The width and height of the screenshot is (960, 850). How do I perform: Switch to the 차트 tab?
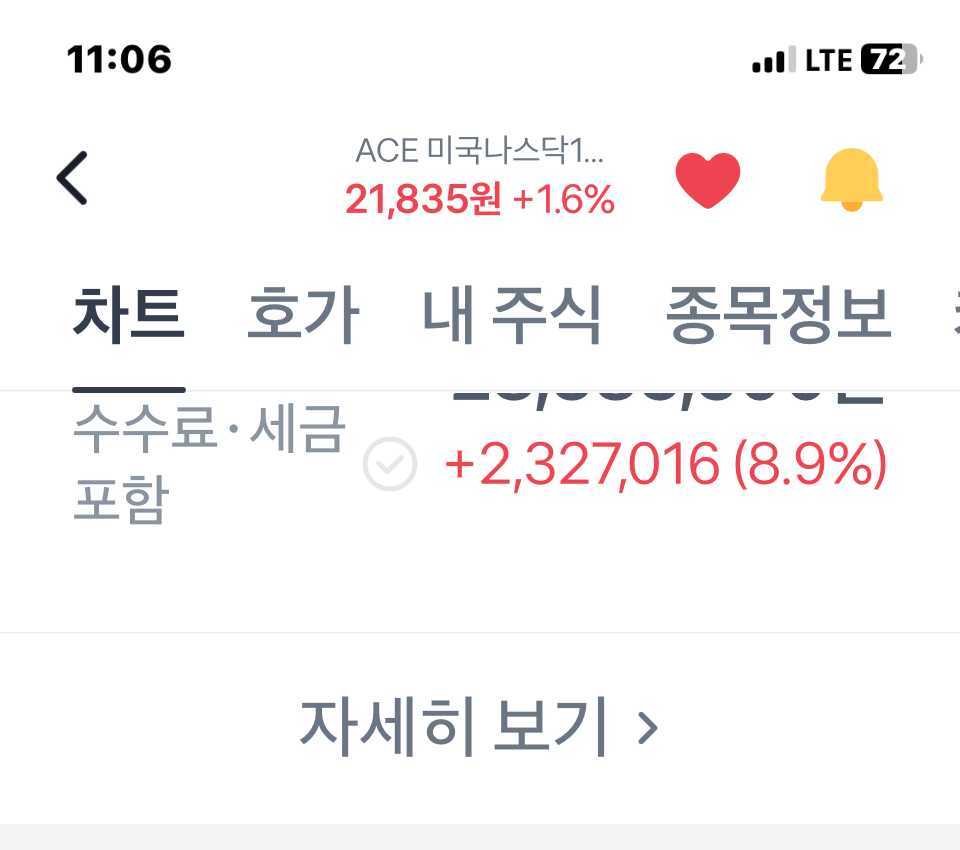tap(129, 315)
